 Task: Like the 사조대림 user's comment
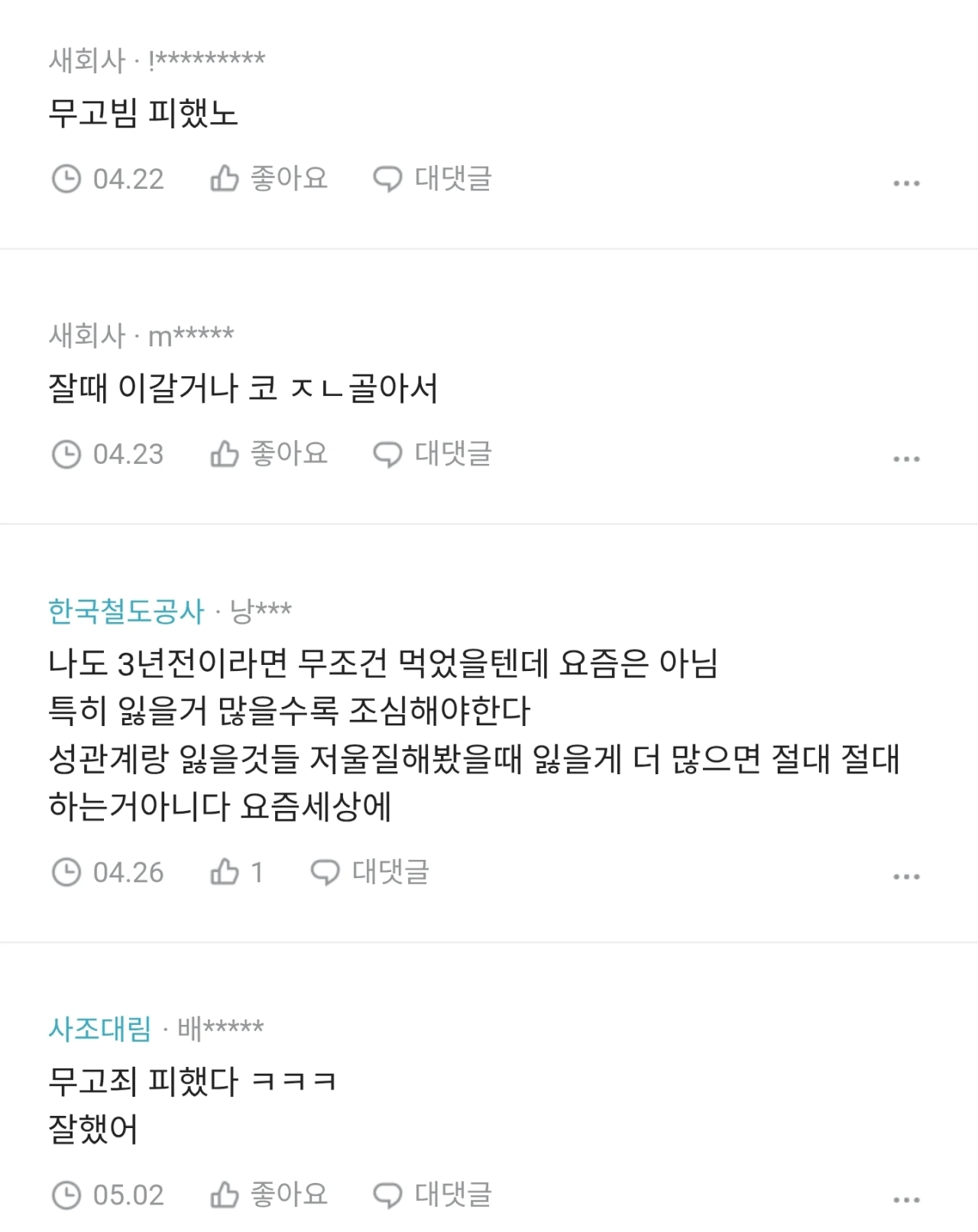268,1195
